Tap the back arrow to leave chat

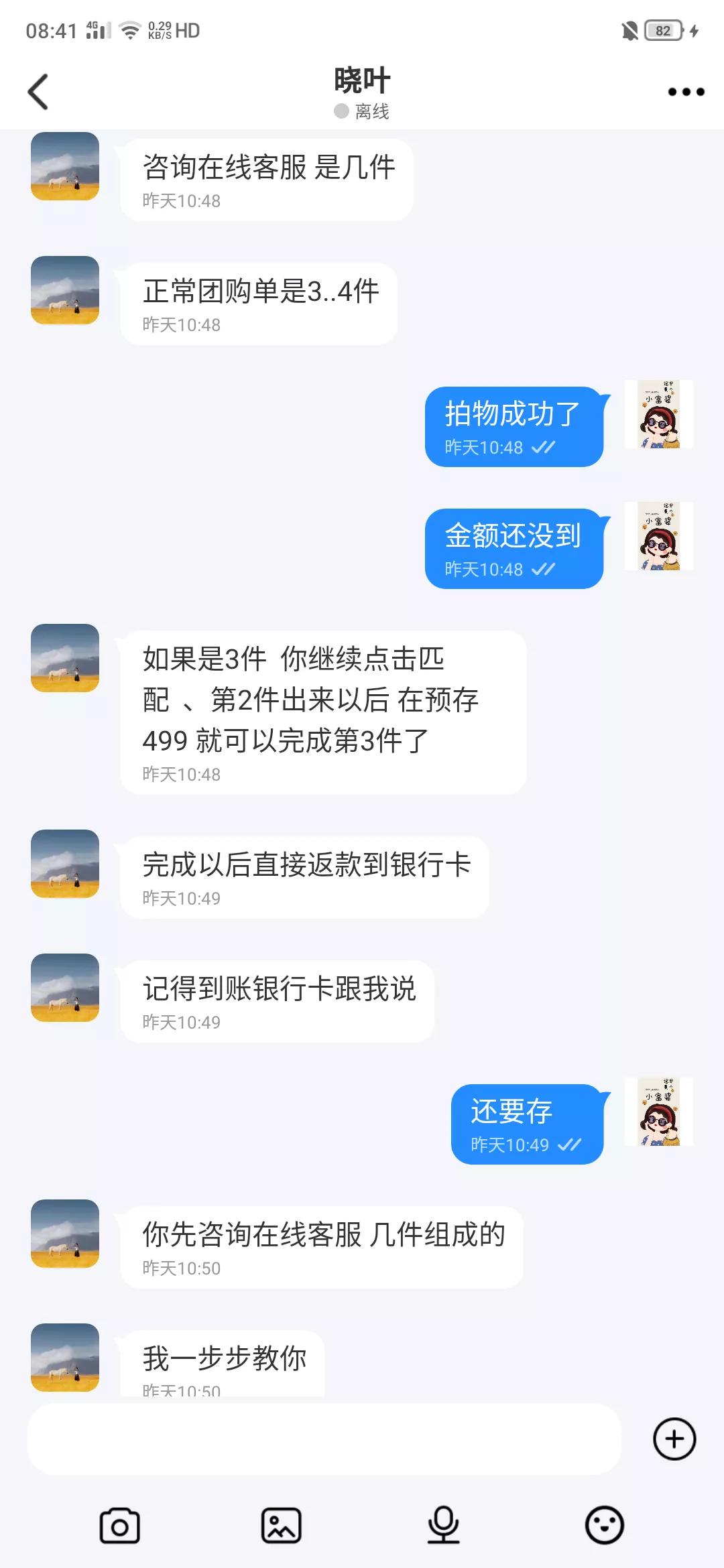[x=38, y=92]
